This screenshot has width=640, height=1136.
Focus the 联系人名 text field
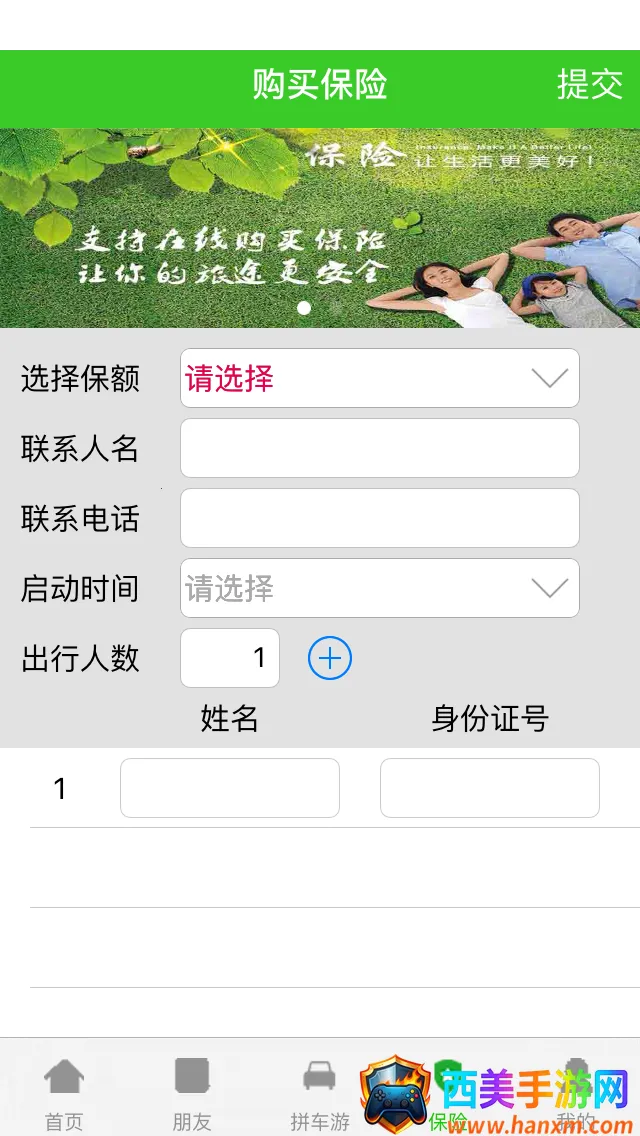tap(379, 448)
